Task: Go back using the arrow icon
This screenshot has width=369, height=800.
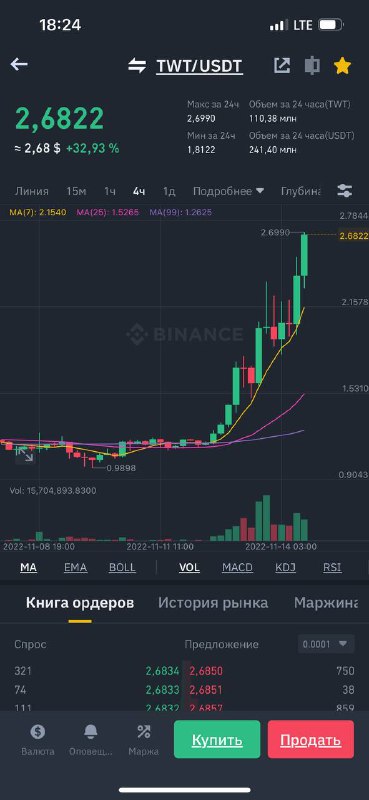Action: point(19,64)
